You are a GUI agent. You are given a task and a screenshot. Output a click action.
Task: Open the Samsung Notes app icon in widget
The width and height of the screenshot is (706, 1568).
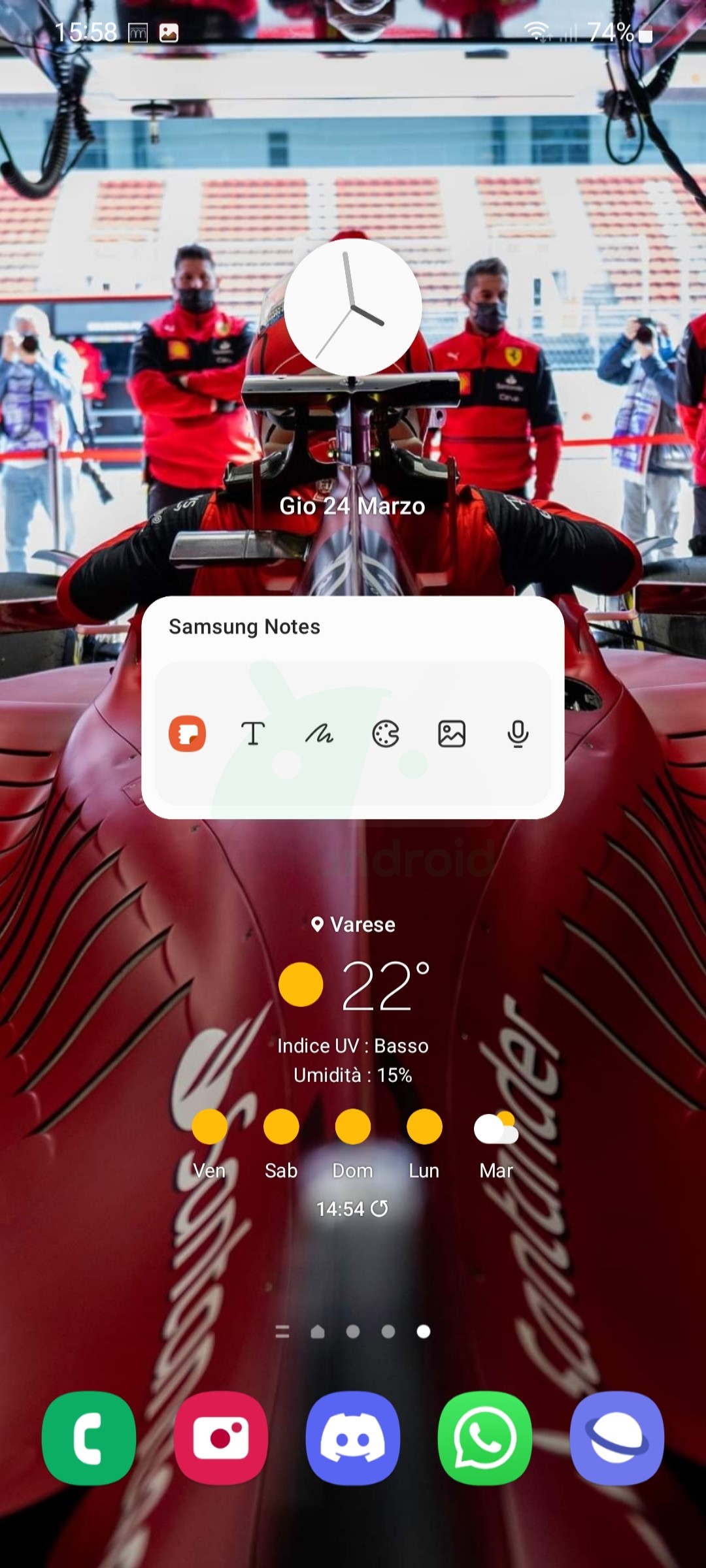coord(188,734)
